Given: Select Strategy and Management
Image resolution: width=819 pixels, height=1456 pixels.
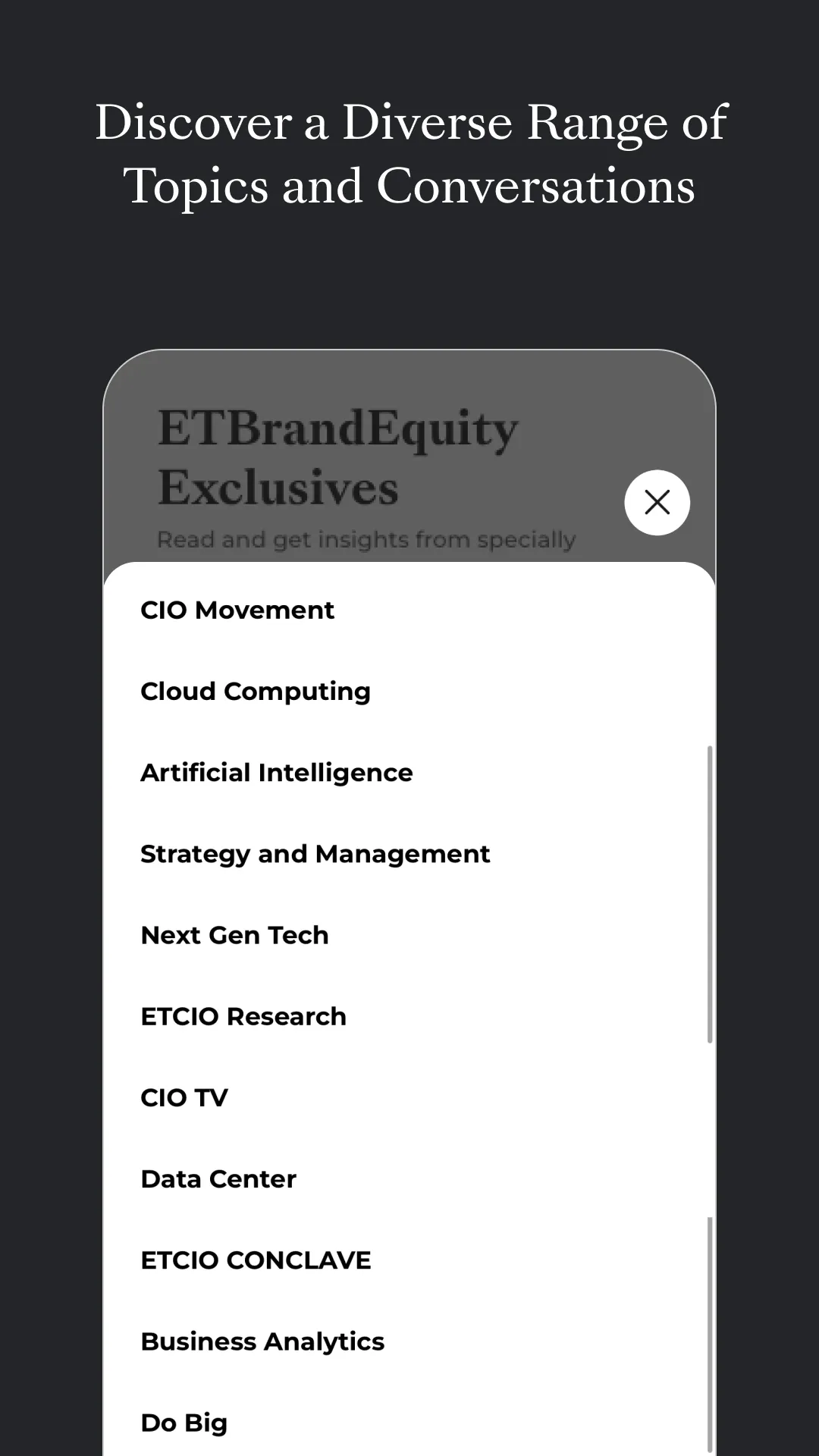Looking at the screenshot, I should (315, 853).
